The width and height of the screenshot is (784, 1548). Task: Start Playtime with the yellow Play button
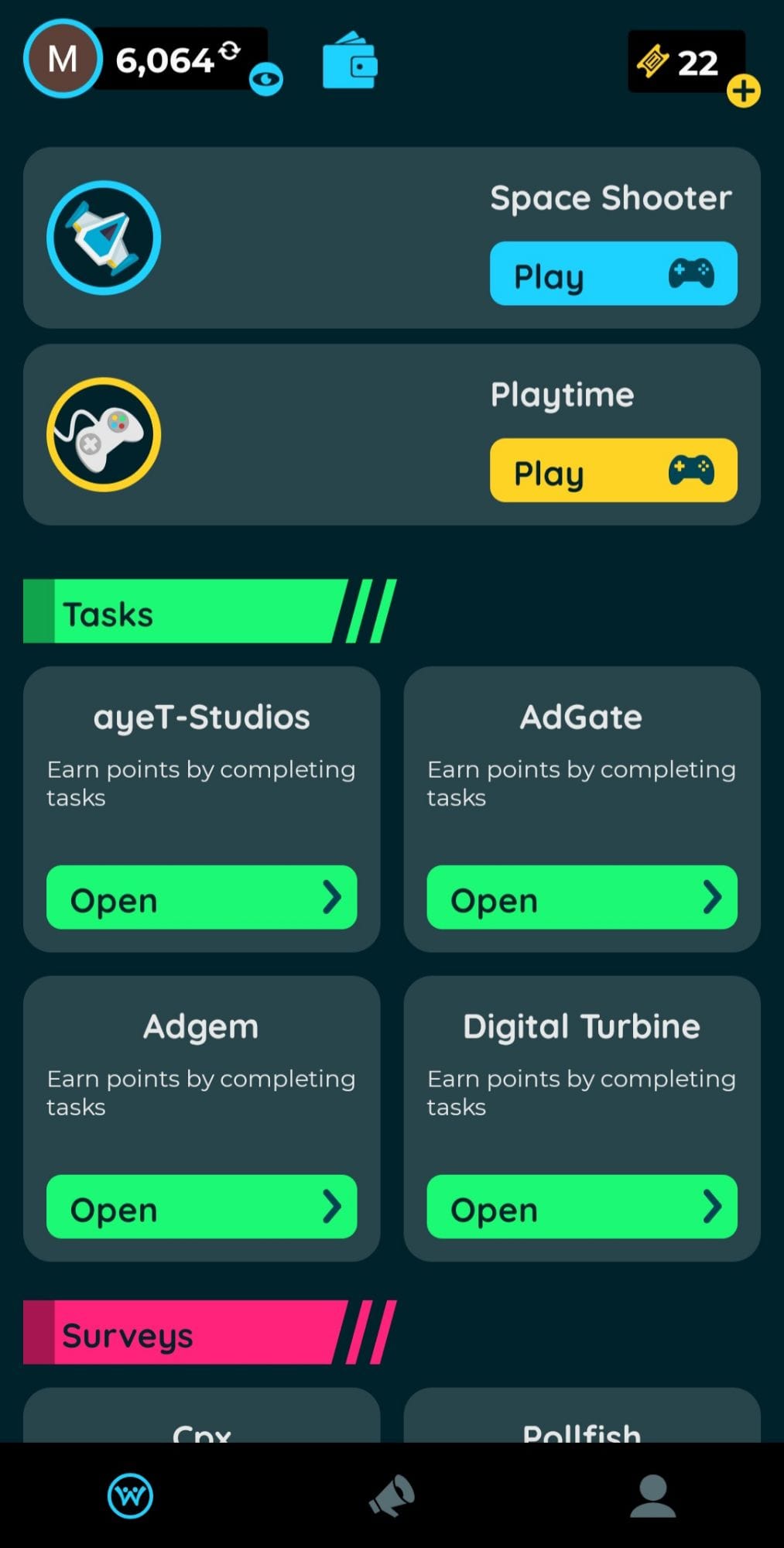coord(613,471)
